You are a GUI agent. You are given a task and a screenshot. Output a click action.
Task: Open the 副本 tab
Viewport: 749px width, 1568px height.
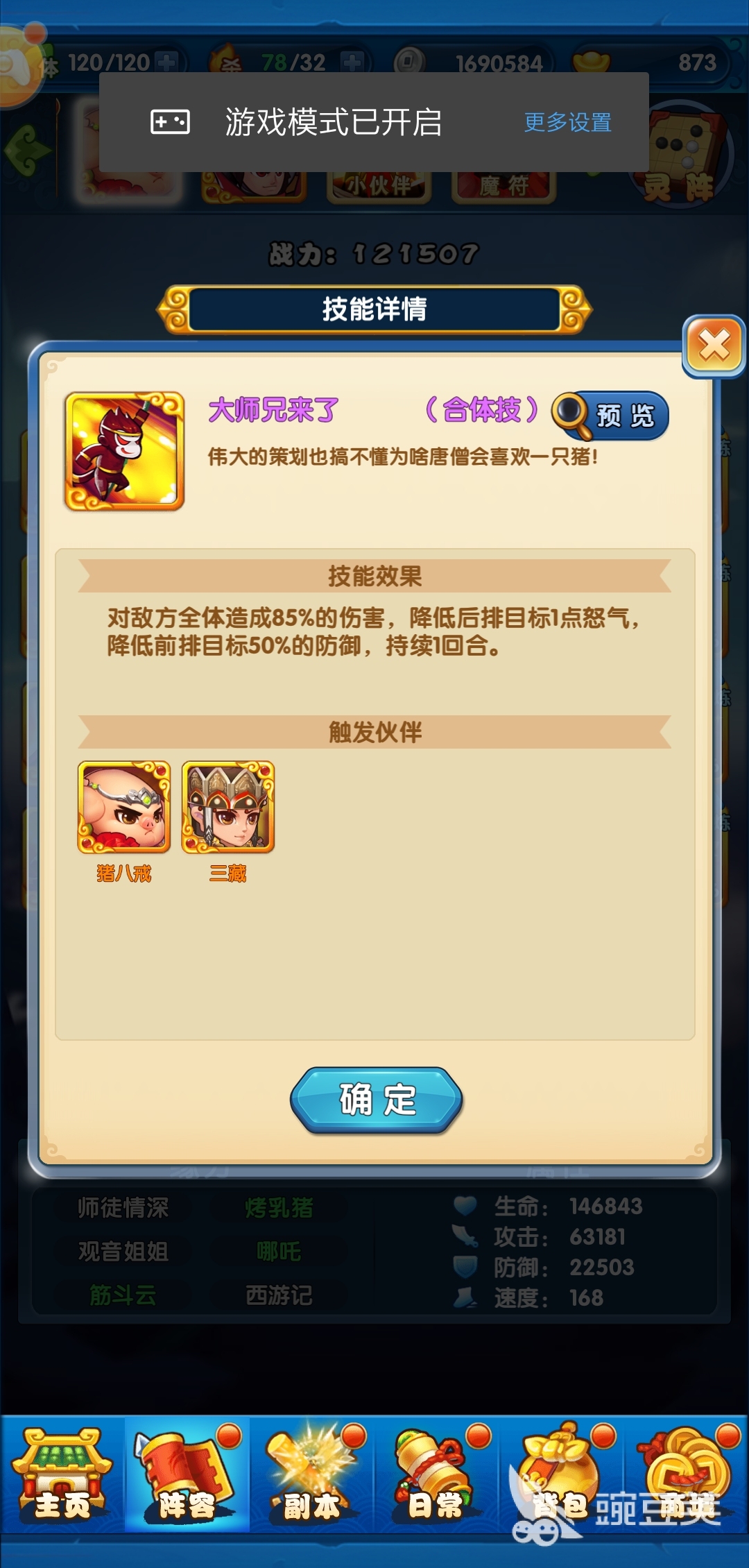[x=312, y=1476]
